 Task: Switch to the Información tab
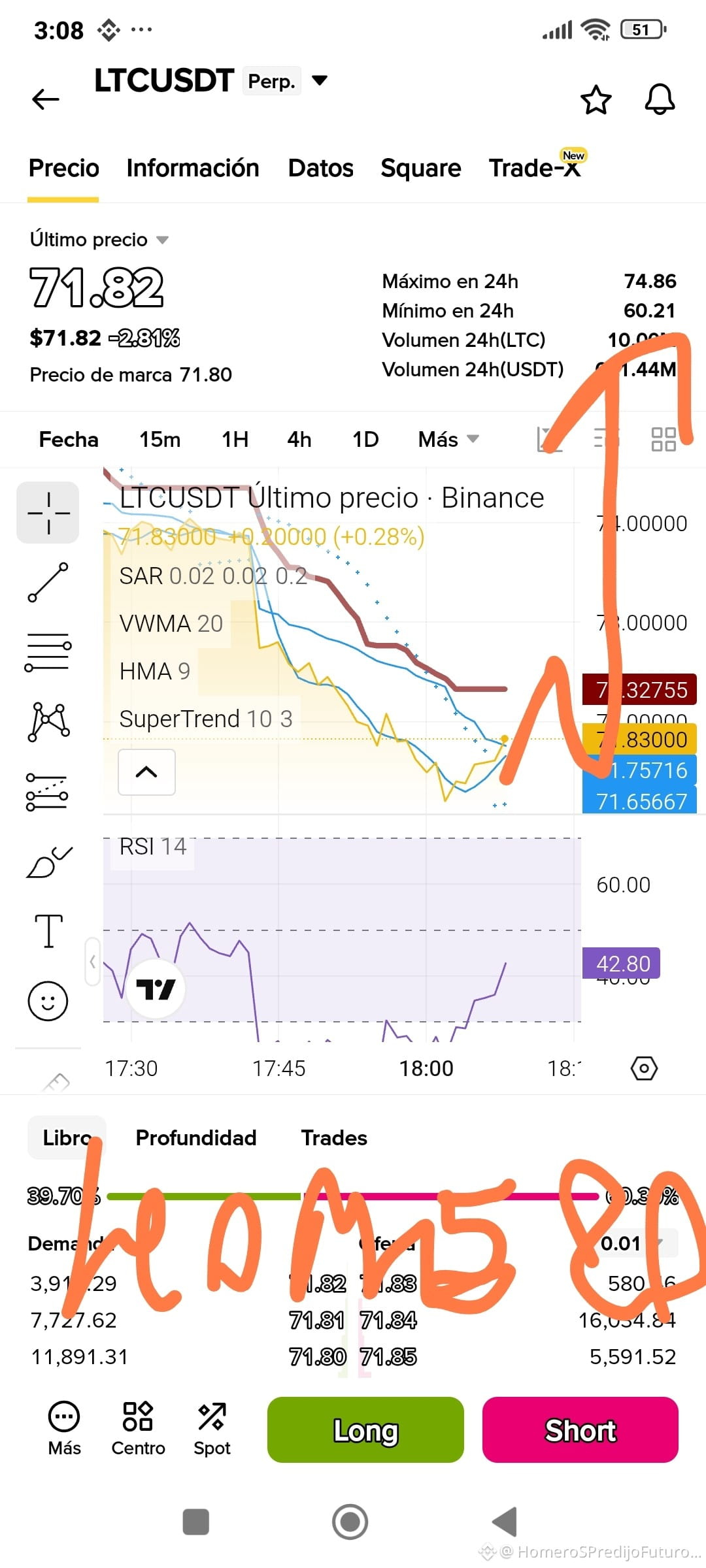point(193,168)
